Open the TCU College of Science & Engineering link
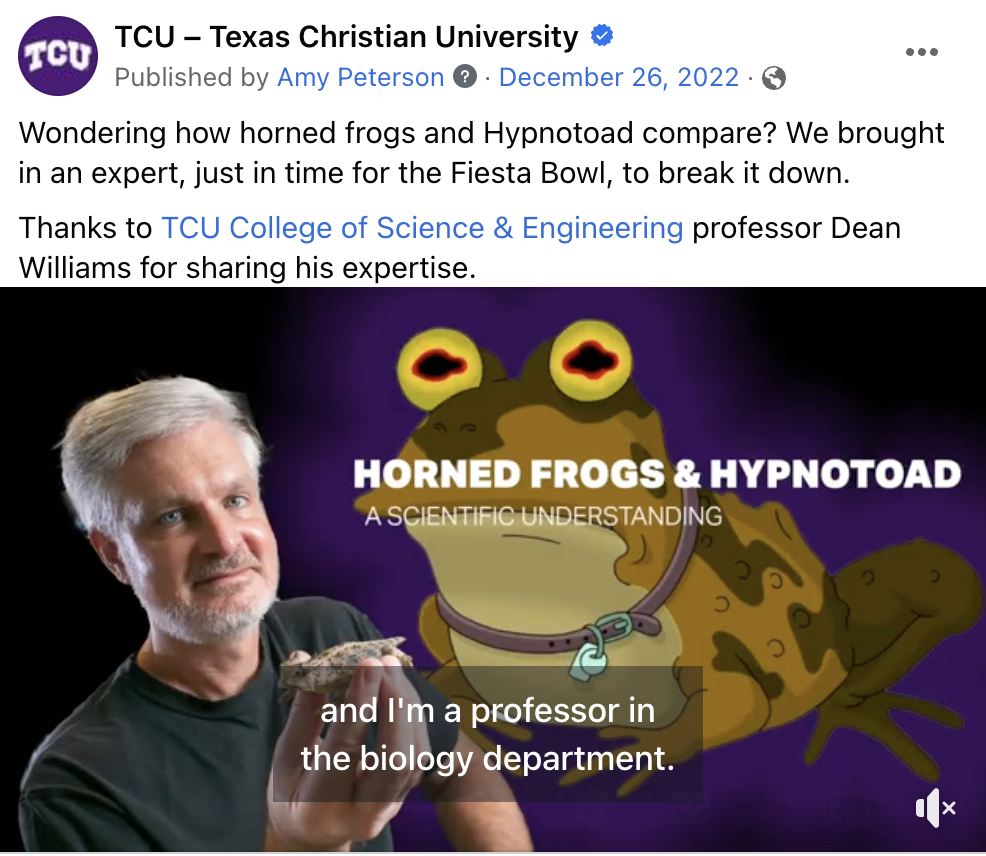Screen dimensions: 986x856 point(422,228)
